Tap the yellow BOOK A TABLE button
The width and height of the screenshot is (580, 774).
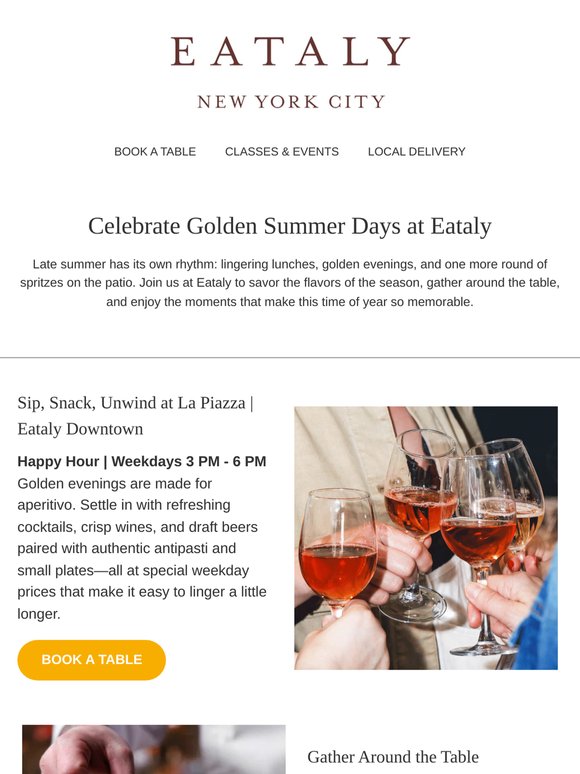click(92, 660)
